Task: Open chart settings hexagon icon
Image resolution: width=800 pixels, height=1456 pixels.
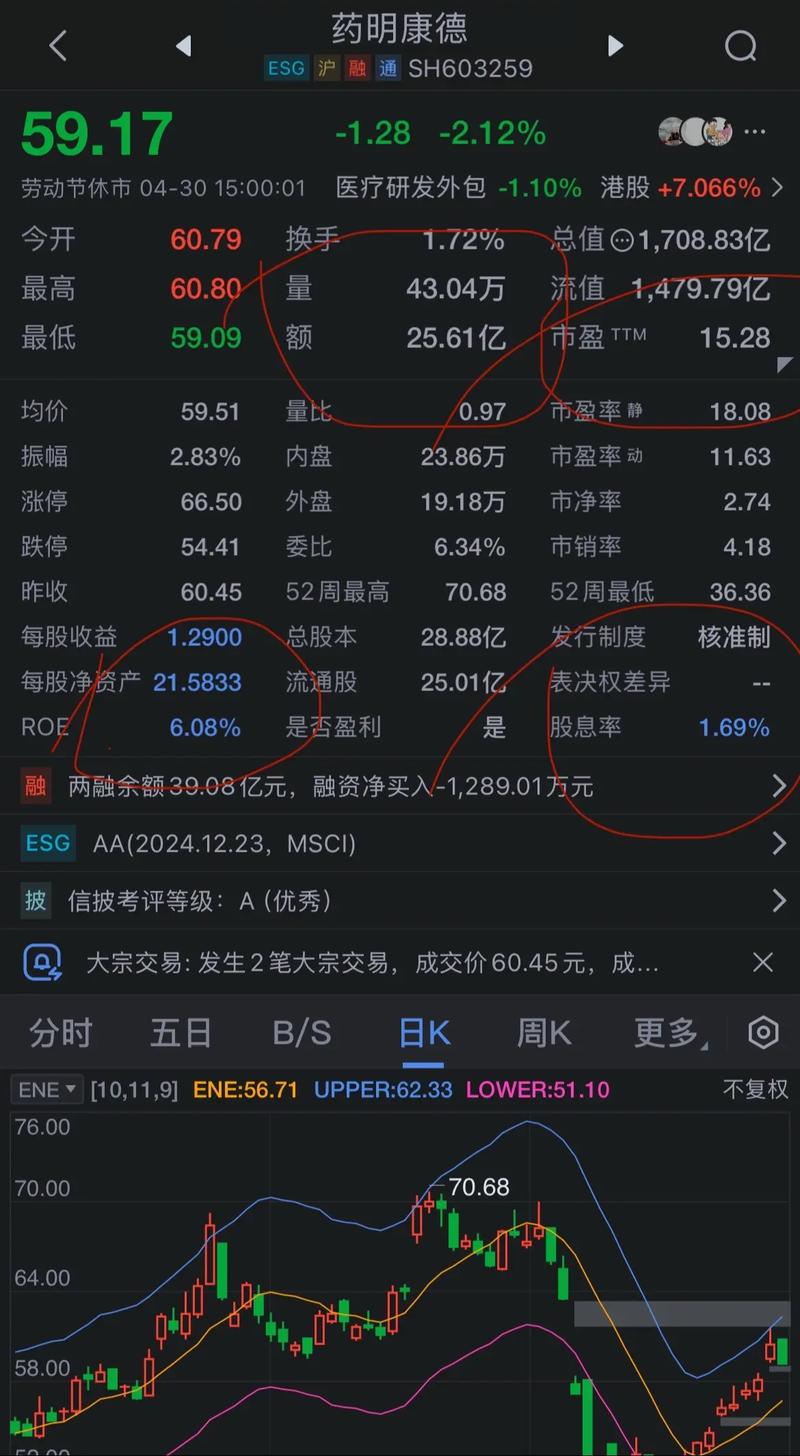Action: pos(763,1032)
